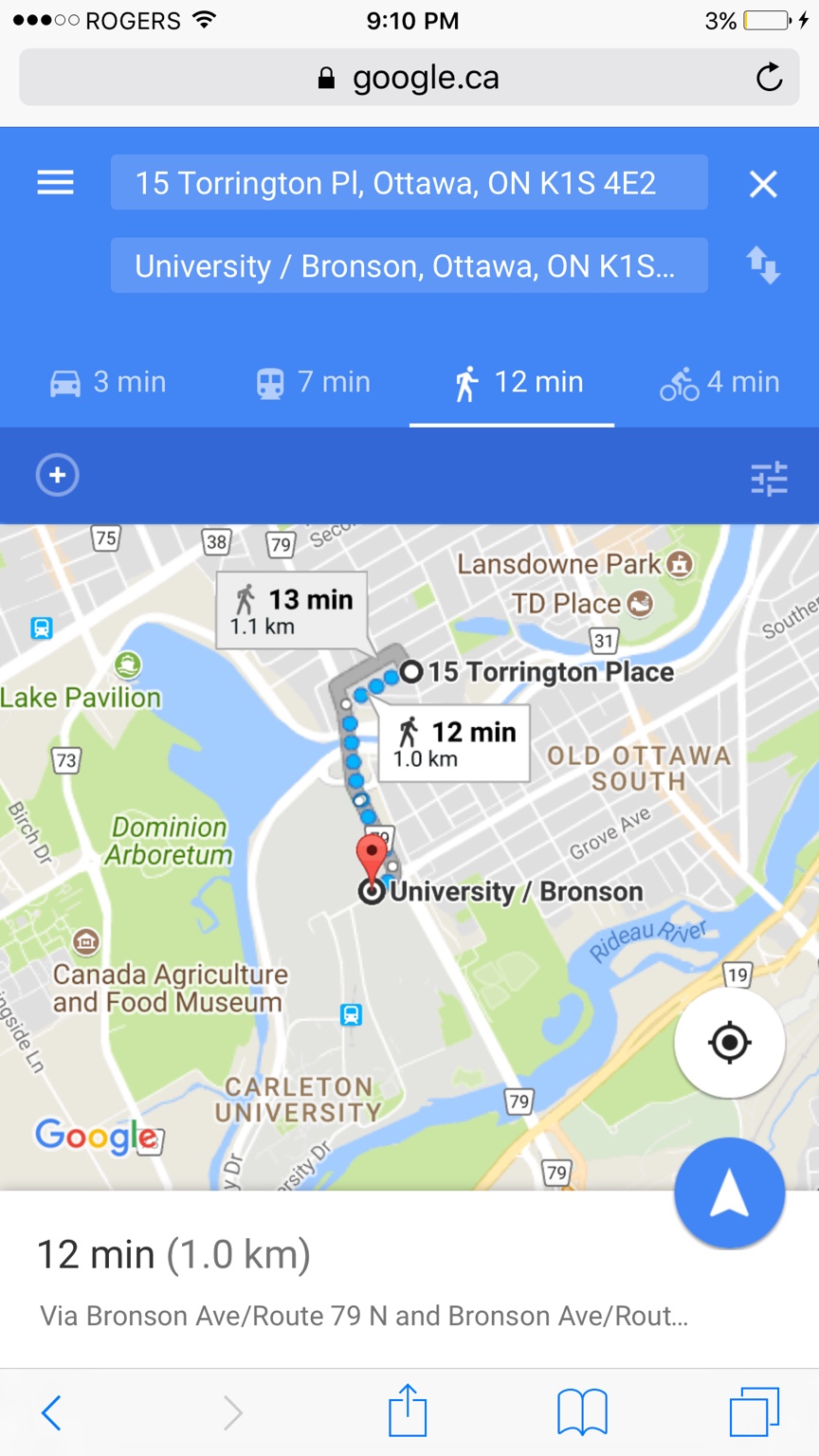Switch to transit 7 min tab
The height and width of the screenshot is (1456, 819).
coord(313,383)
